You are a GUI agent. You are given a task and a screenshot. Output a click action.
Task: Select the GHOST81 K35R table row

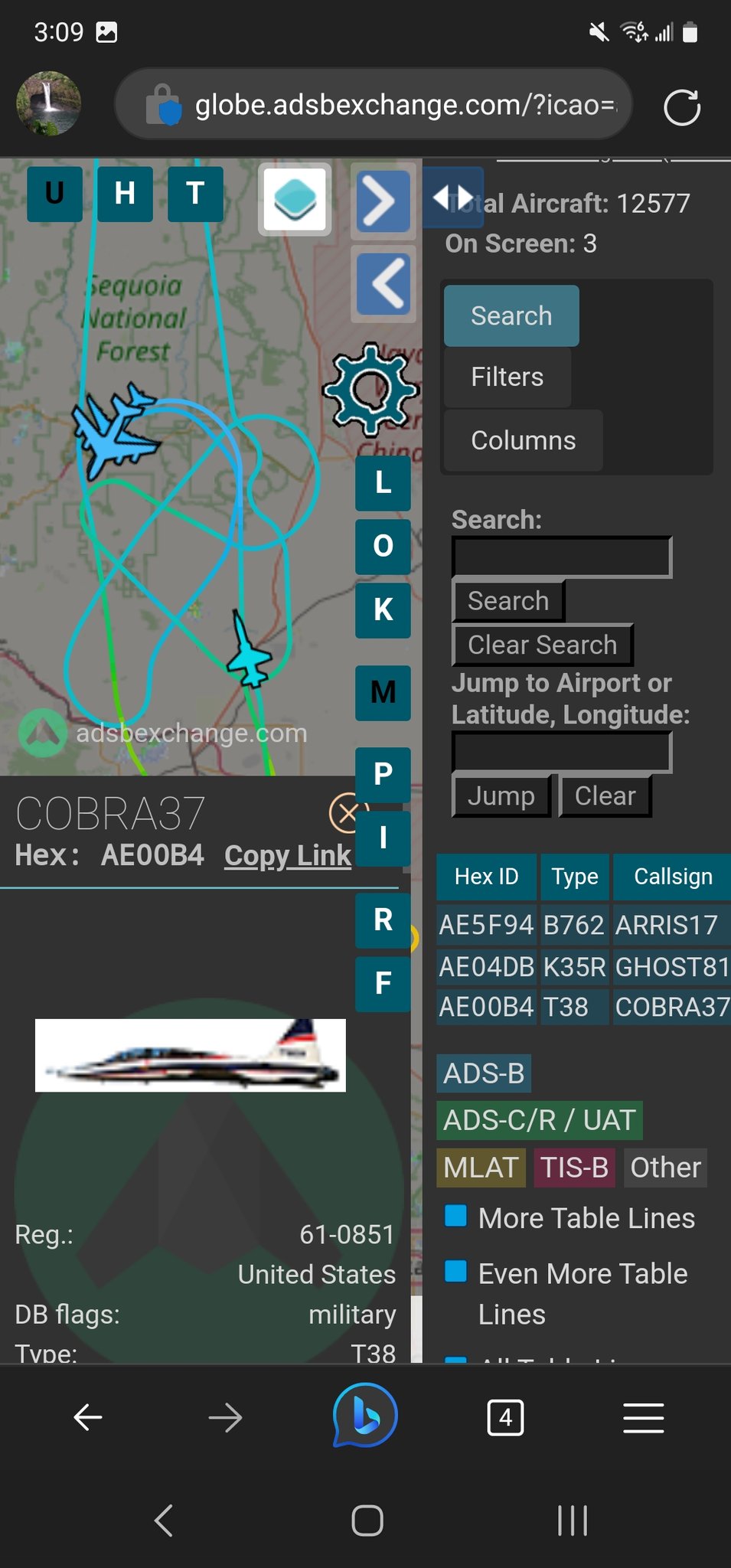[x=582, y=967]
